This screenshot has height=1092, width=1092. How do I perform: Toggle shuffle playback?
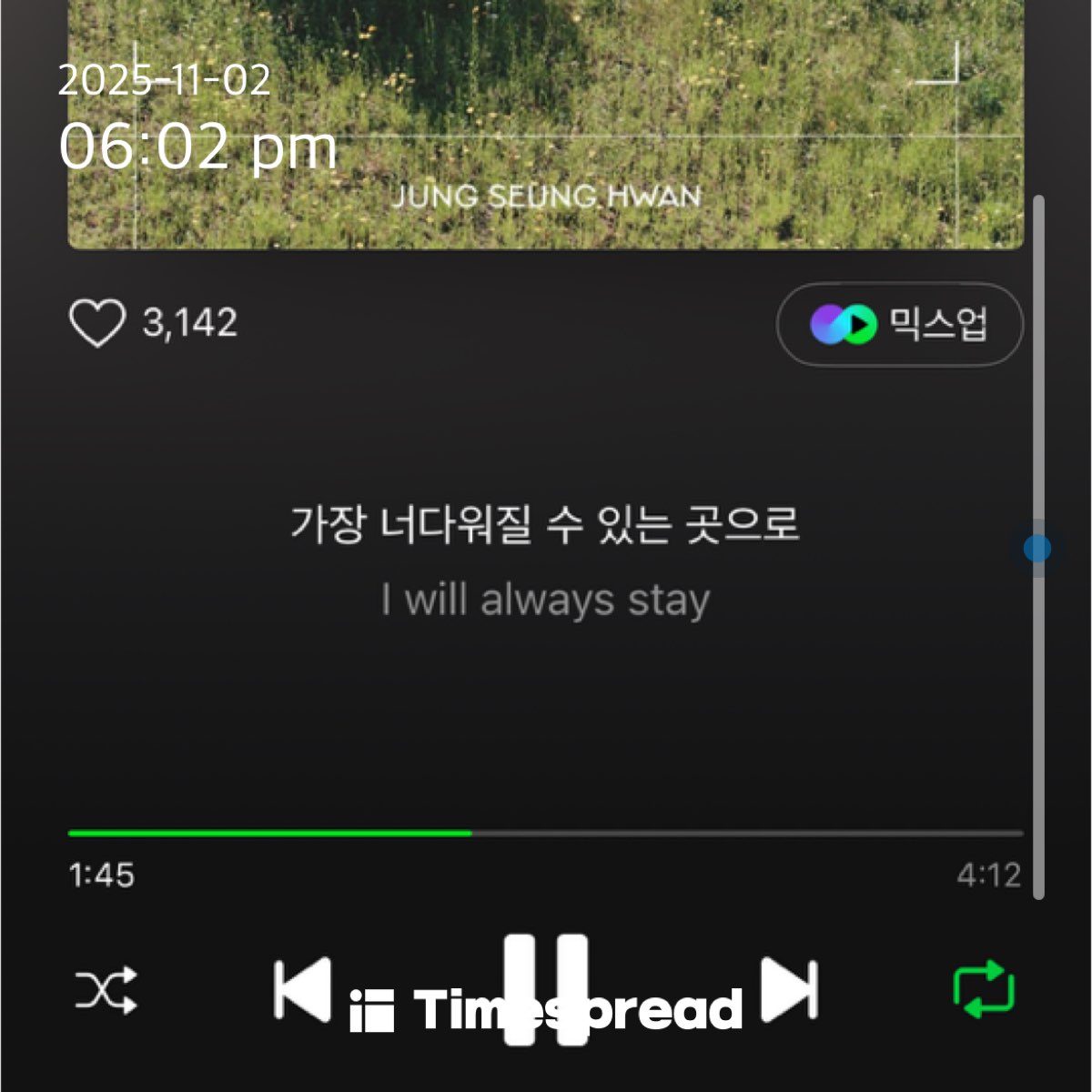tap(106, 990)
